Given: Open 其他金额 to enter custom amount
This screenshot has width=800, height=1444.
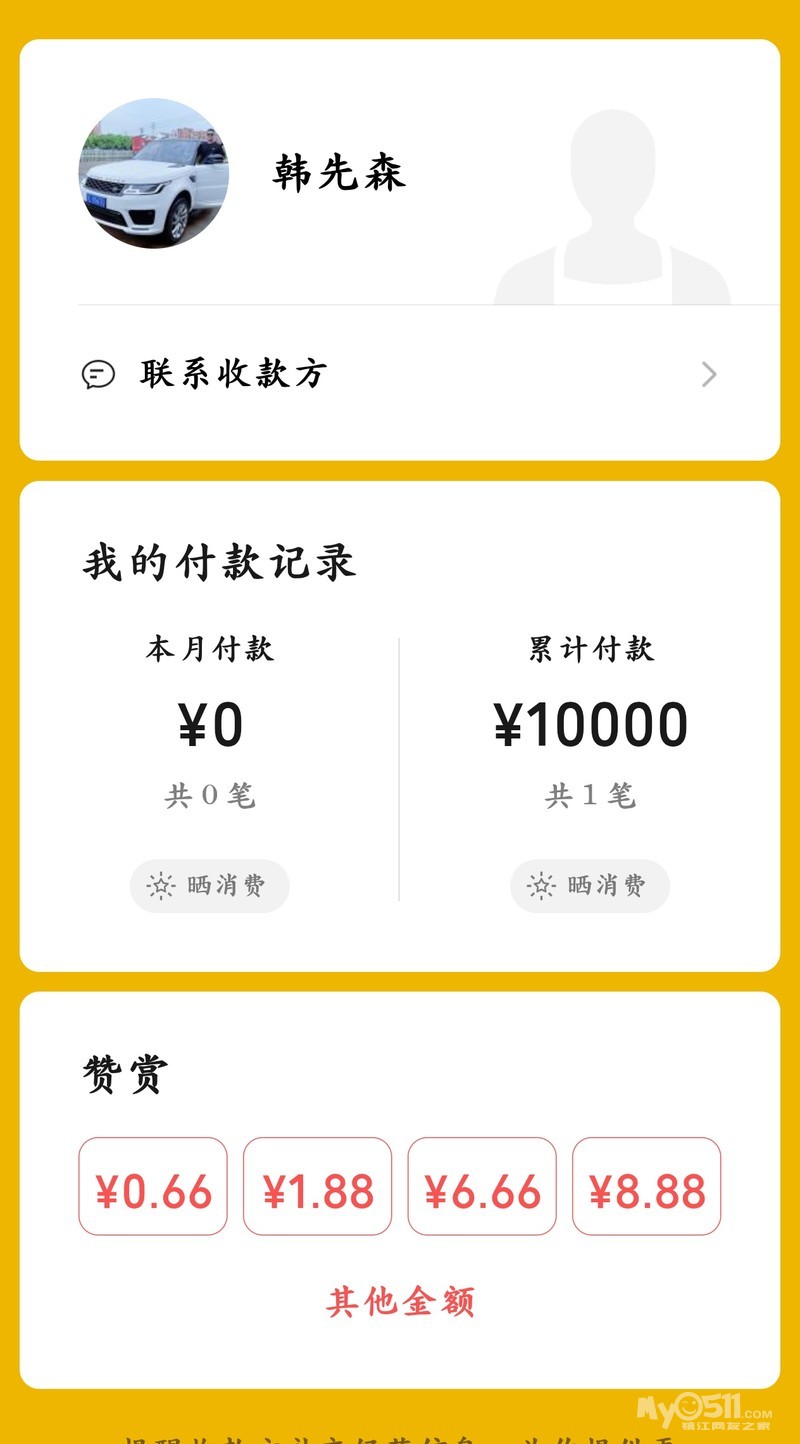Looking at the screenshot, I should point(400,1302).
